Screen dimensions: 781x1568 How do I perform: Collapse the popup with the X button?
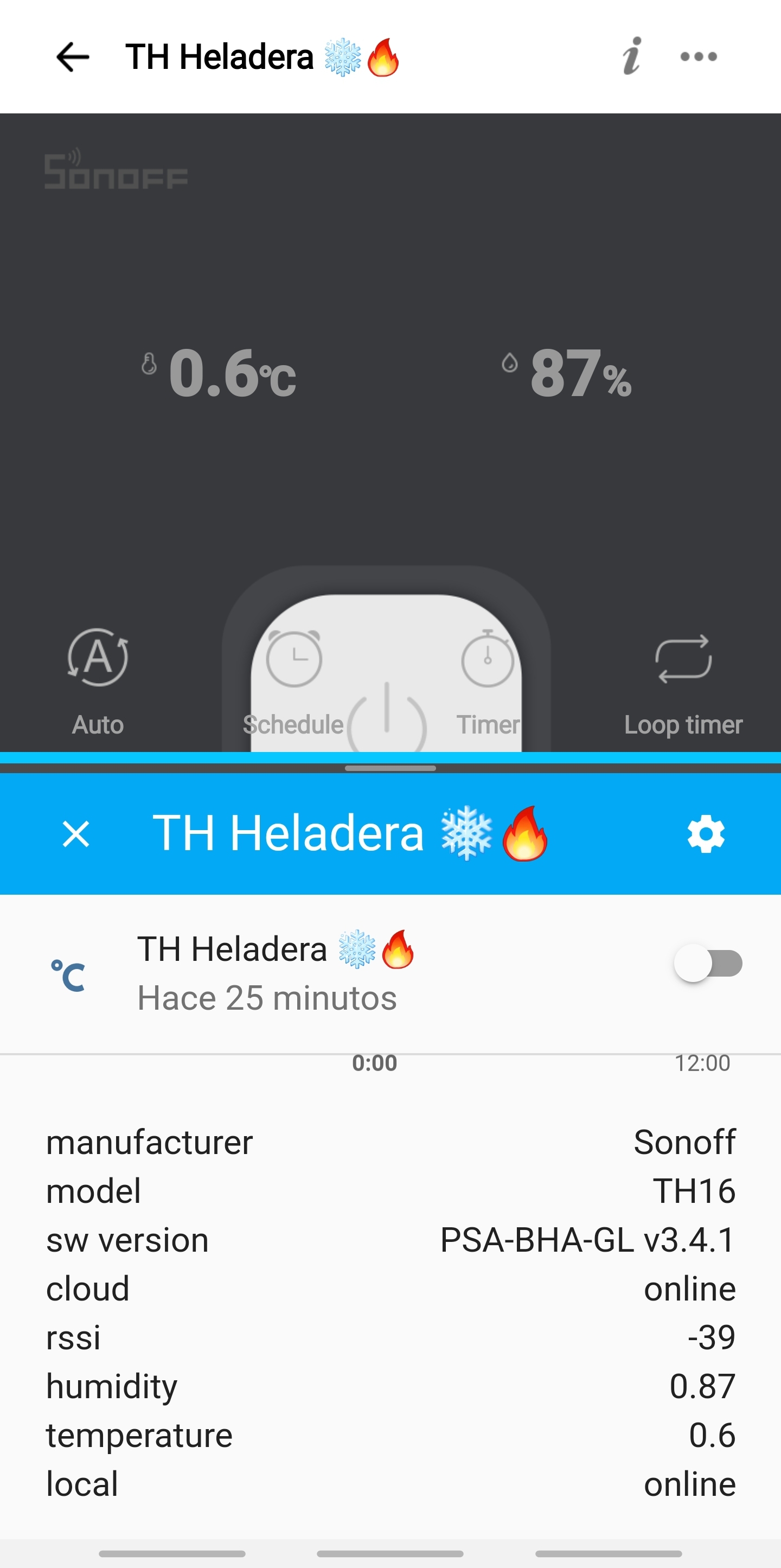[76, 833]
